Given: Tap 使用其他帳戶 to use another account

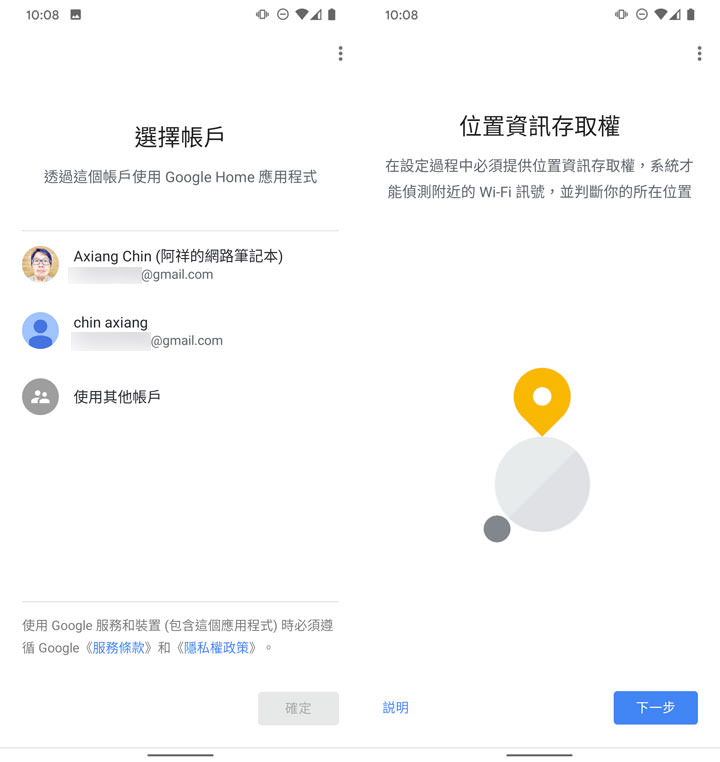Looking at the screenshot, I should 117,397.
